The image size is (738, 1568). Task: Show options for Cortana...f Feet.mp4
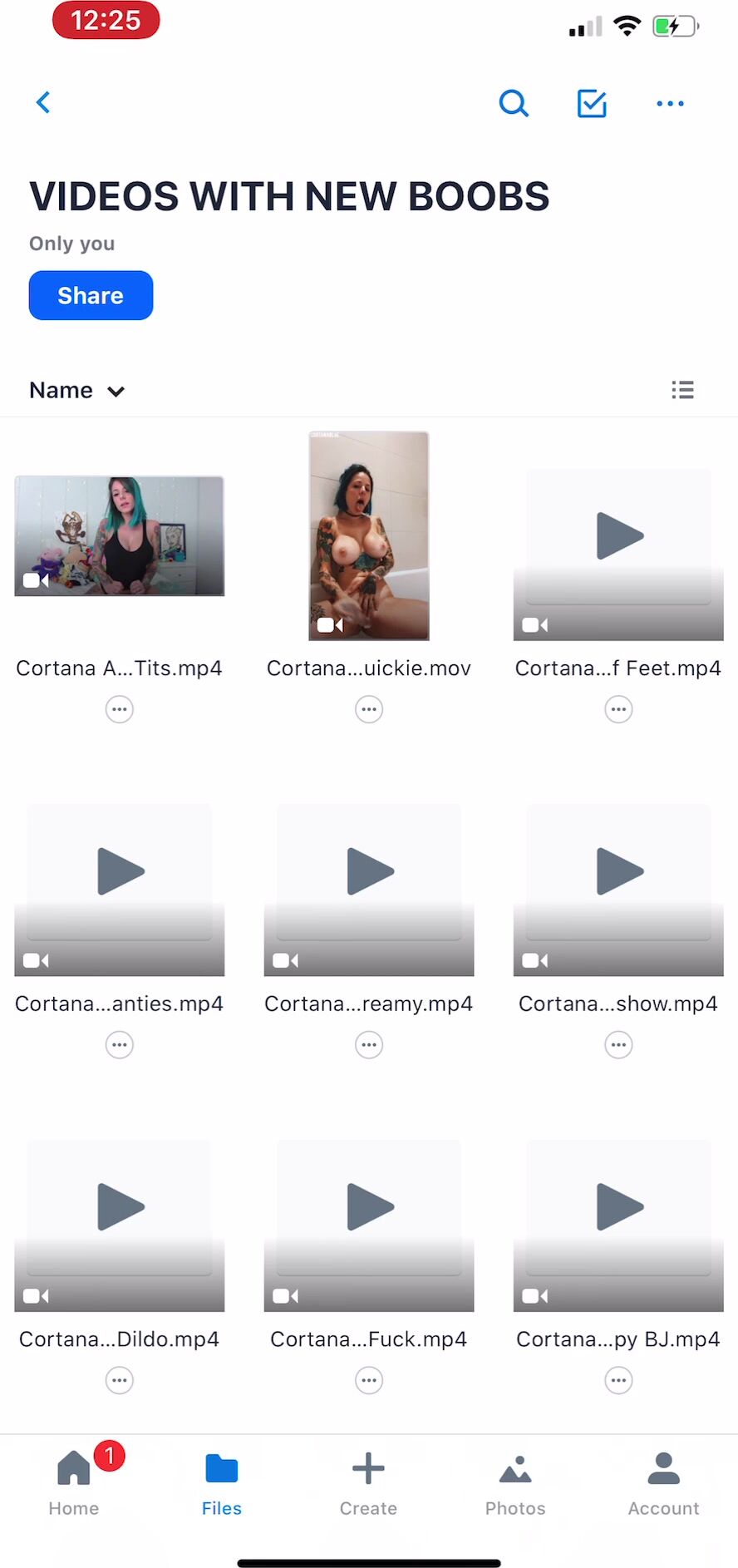point(618,709)
